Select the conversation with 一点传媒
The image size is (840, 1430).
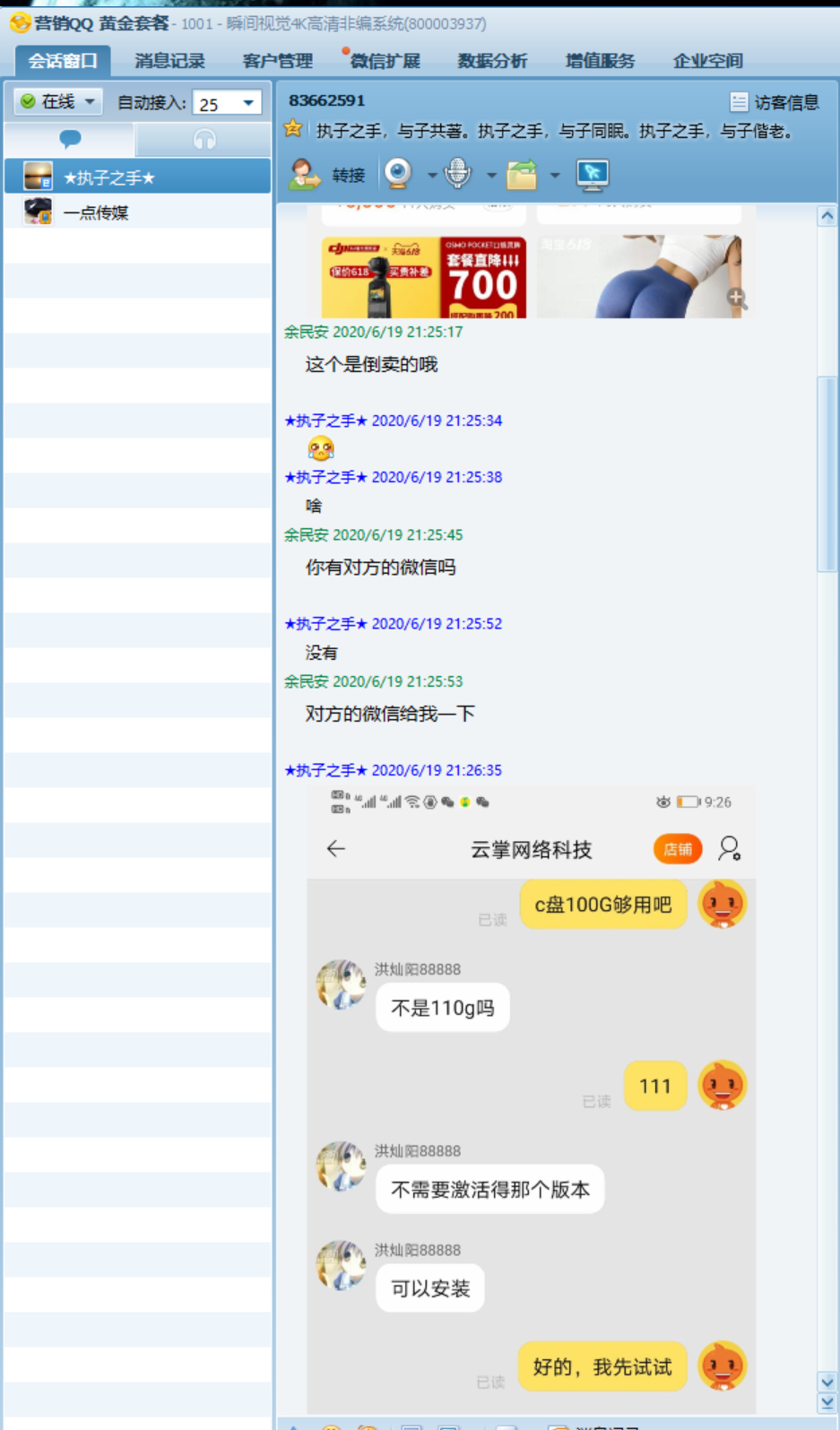[137, 212]
